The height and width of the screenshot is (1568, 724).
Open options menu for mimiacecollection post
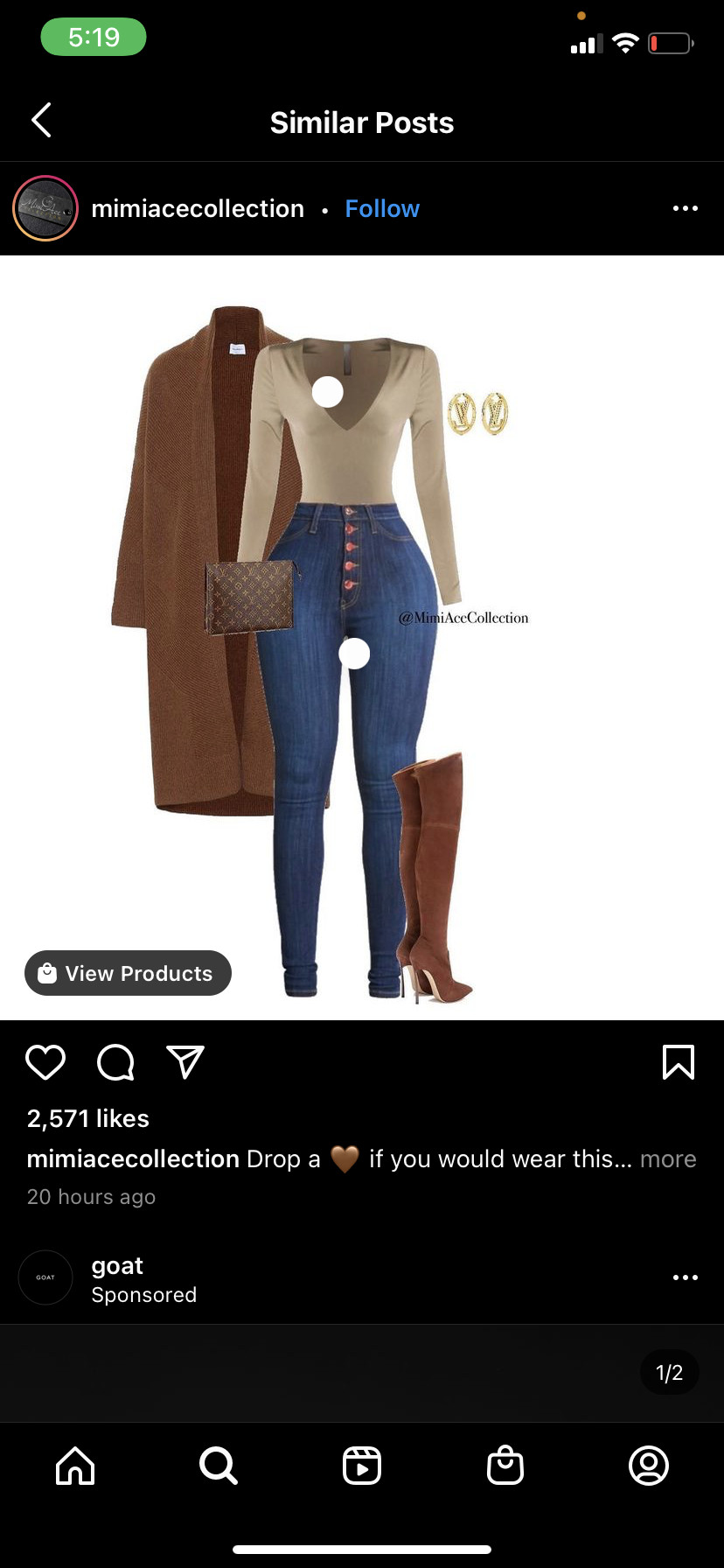coord(685,208)
